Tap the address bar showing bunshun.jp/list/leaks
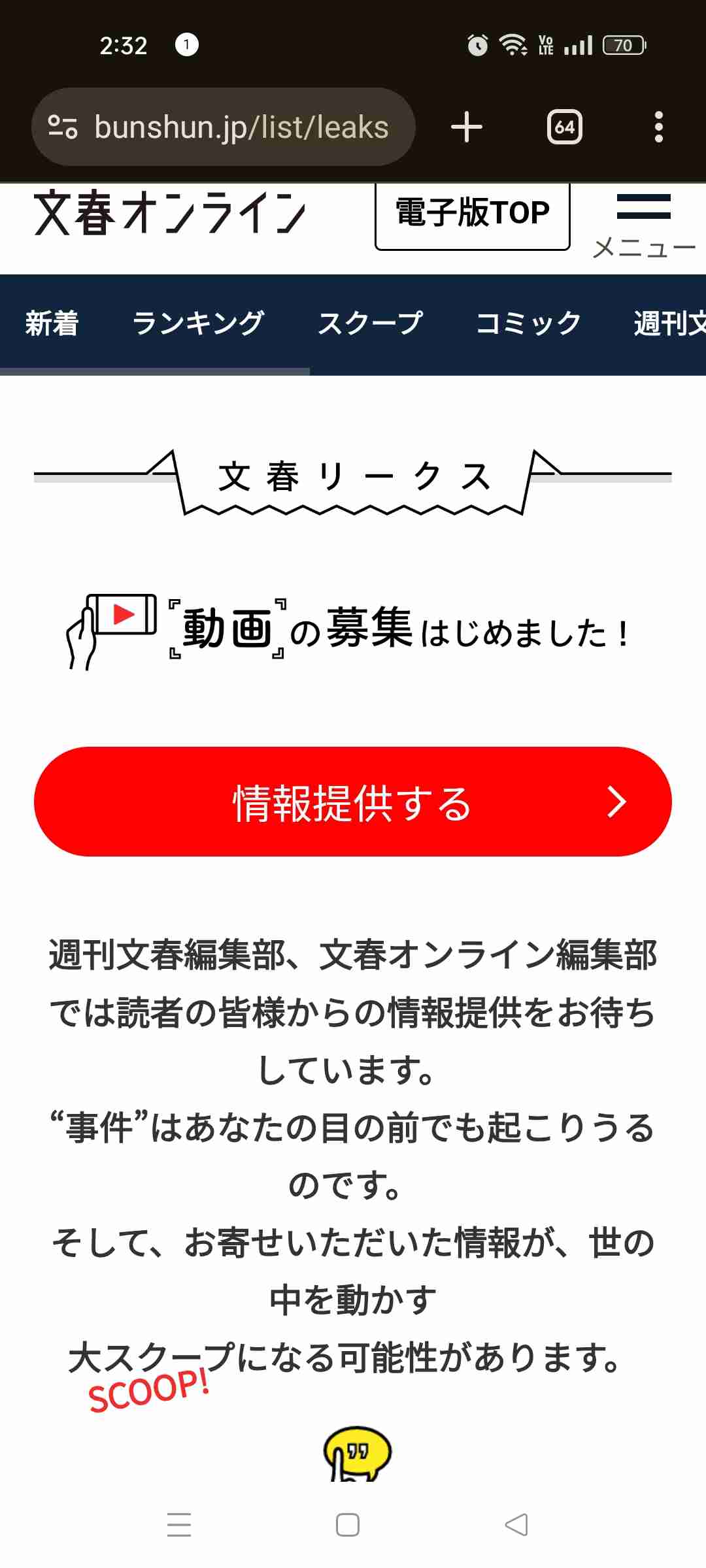The width and height of the screenshot is (706, 1568). [x=242, y=126]
